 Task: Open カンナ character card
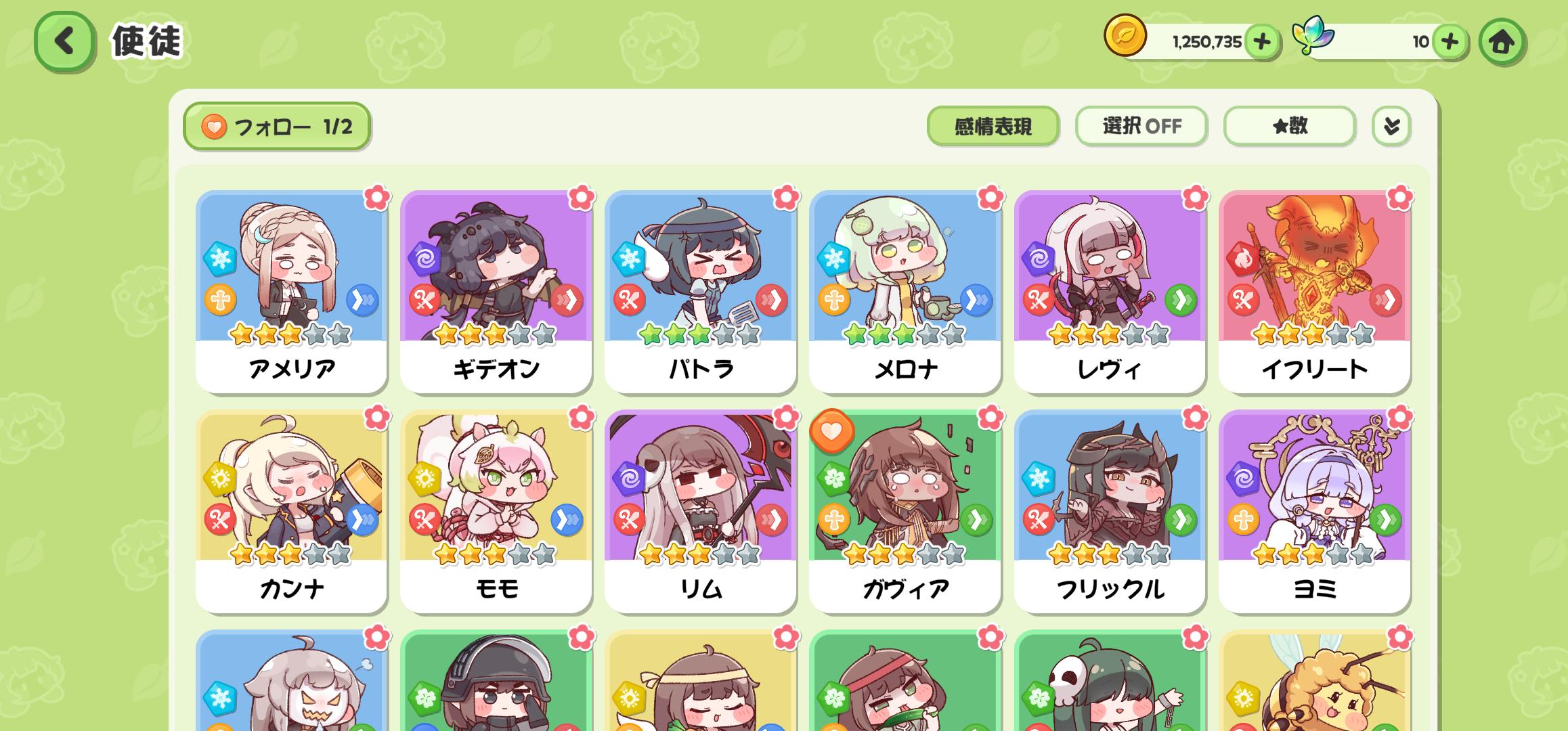292,511
